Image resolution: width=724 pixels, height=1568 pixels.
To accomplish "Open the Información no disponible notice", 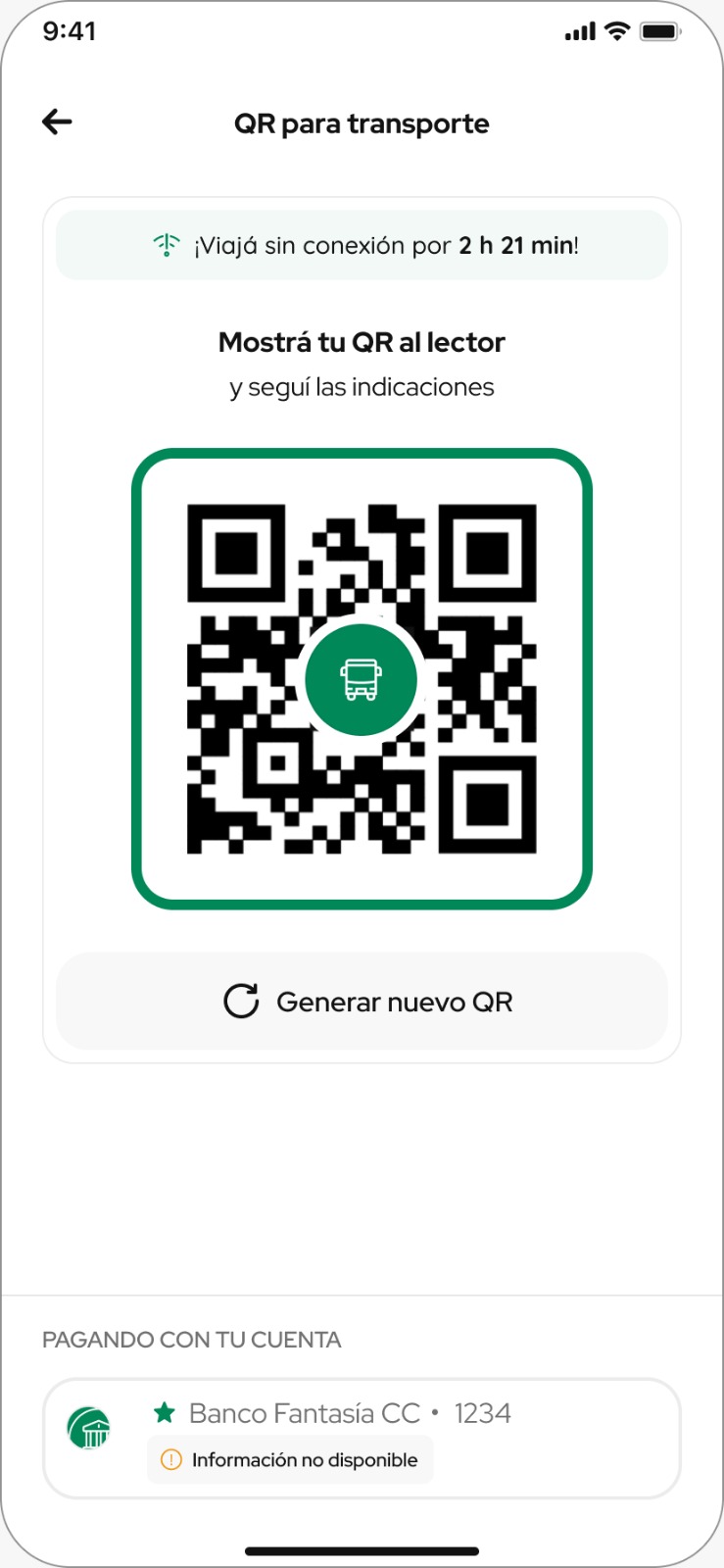I will 290,1459.
